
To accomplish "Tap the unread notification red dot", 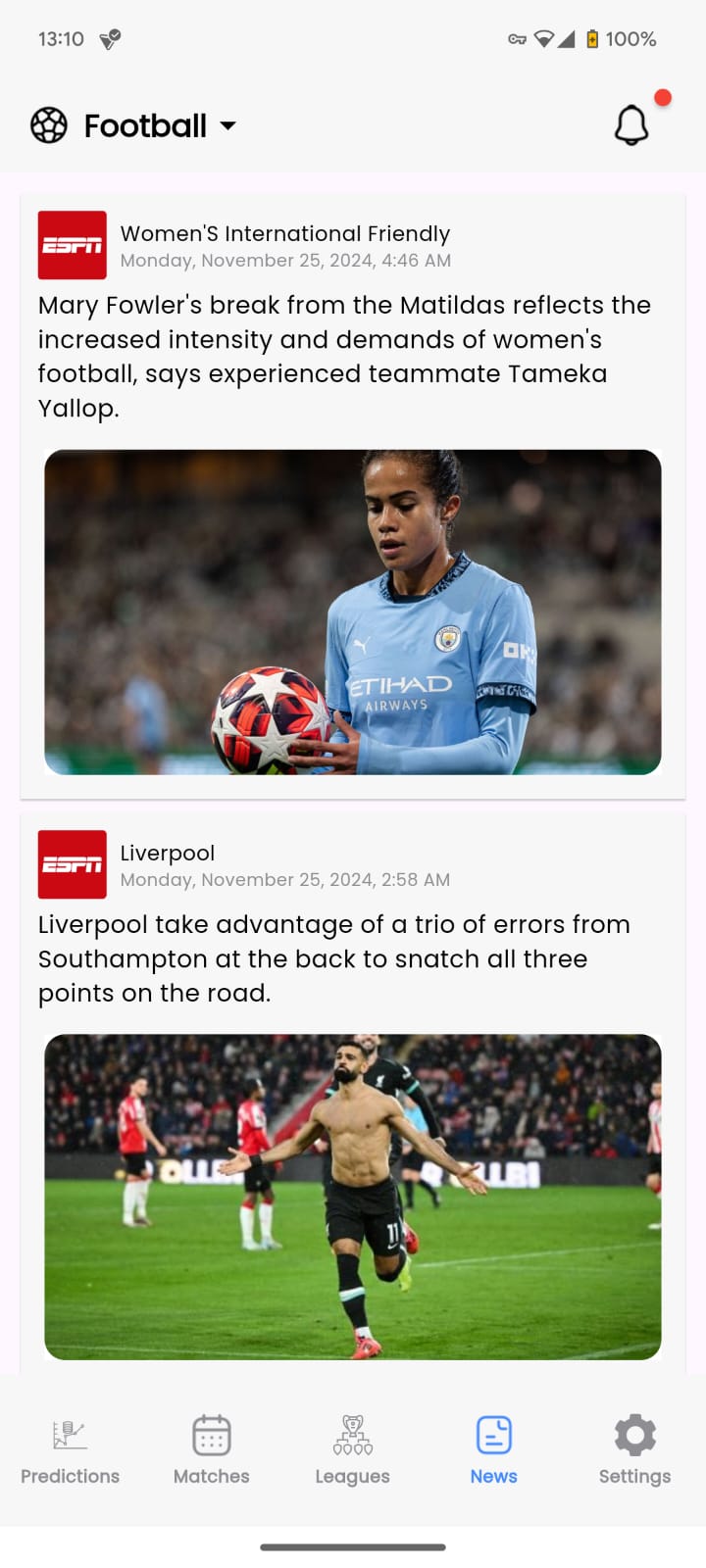I will point(663,97).
